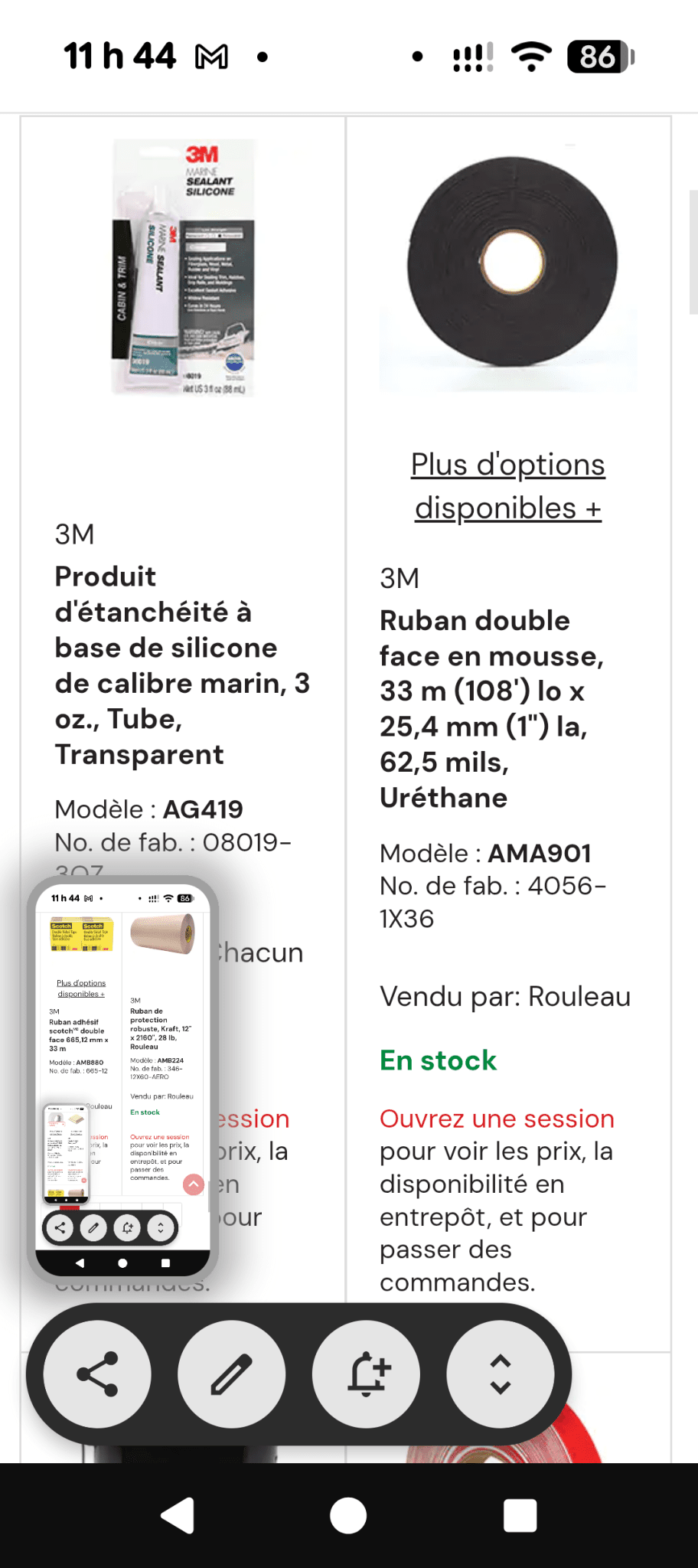Image resolution: width=698 pixels, height=1568 pixels.
Task: Tap the expand arrows icon on the toolbar
Action: click(x=501, y=1373)
